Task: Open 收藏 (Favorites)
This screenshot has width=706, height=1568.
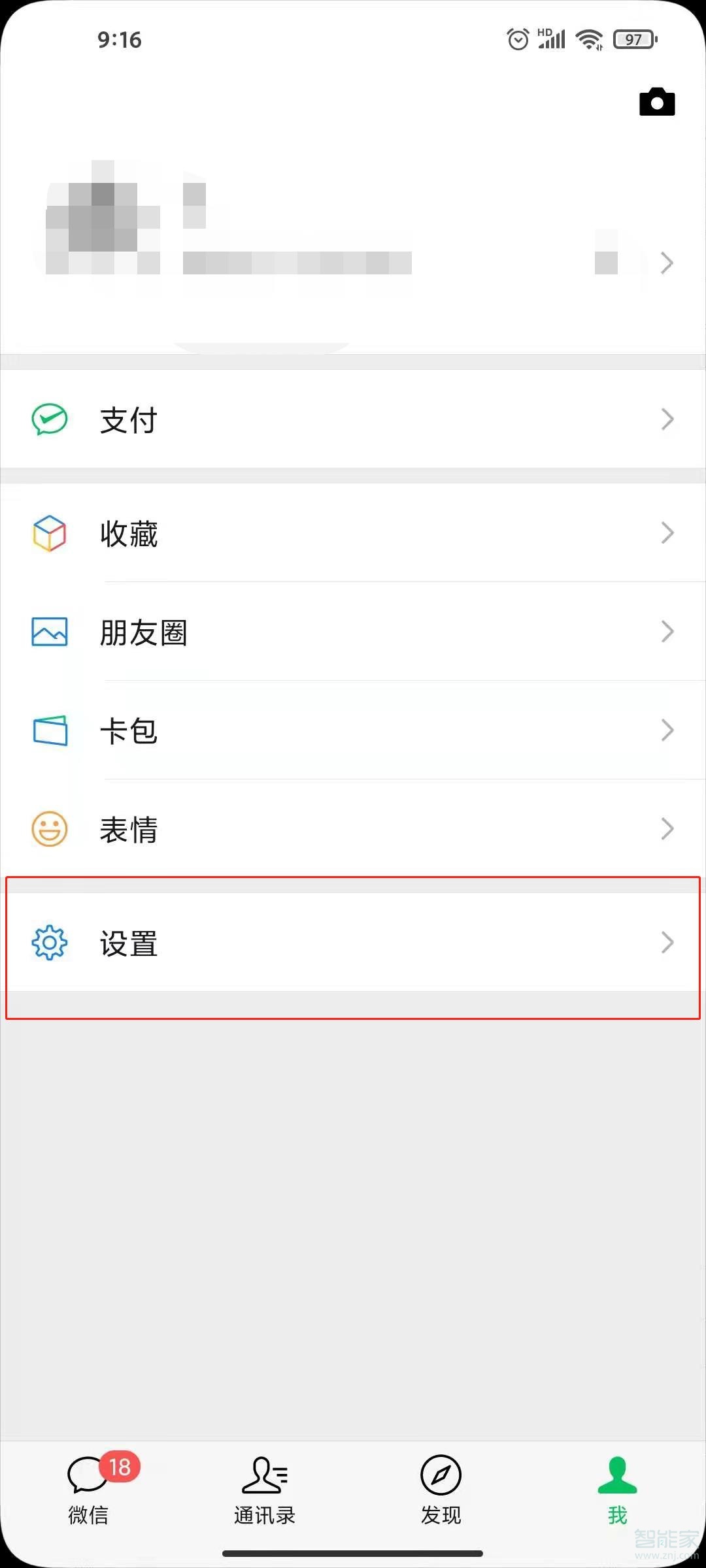Action: point(353,533)
